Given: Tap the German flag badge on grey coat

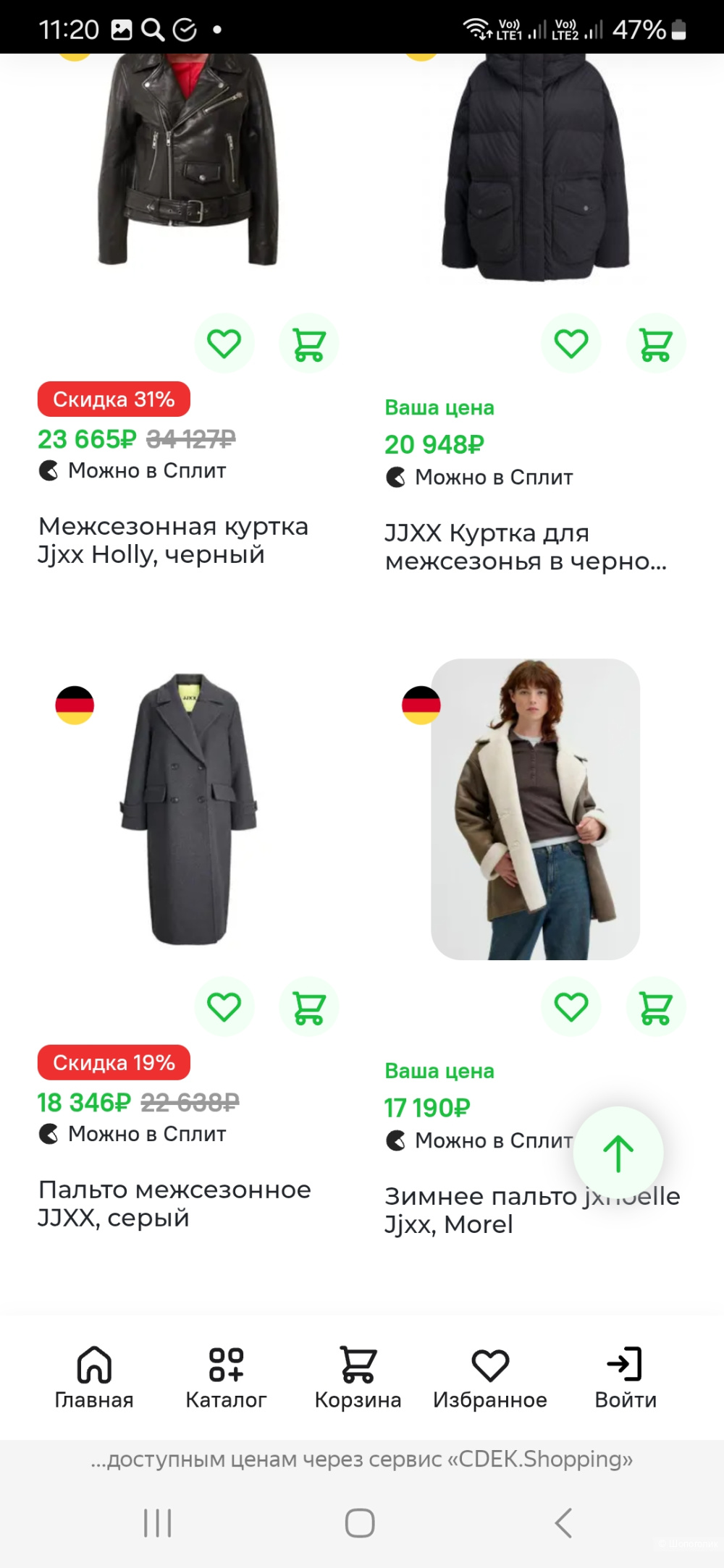Looking at the screenshot, I should coord(75,705).
